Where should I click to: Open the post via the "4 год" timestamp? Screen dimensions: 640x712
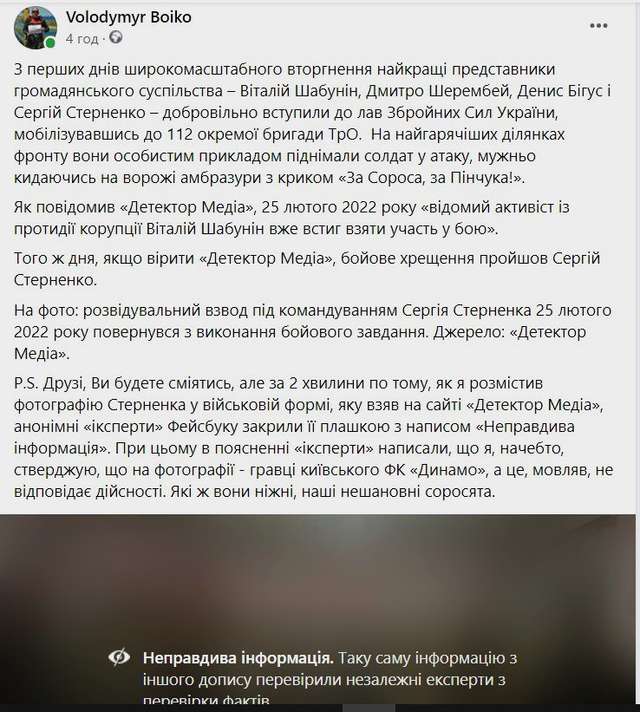click(x=81, y=38)
